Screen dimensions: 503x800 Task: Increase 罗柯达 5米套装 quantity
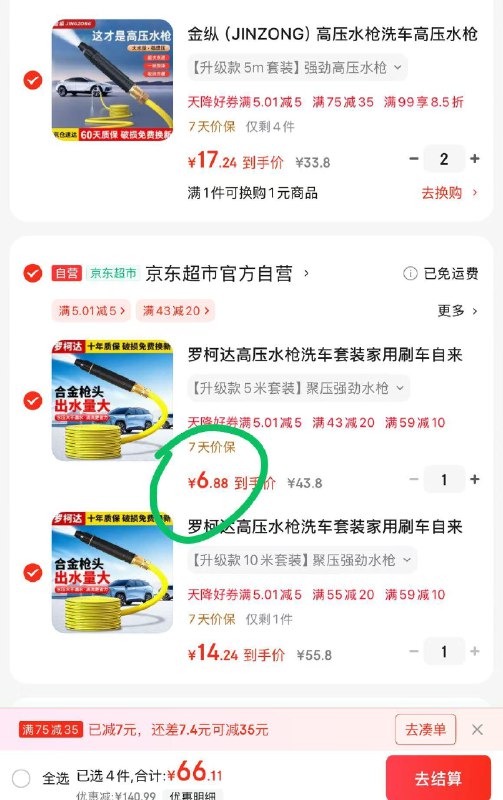pyautogui.click(x=474, y=480)
